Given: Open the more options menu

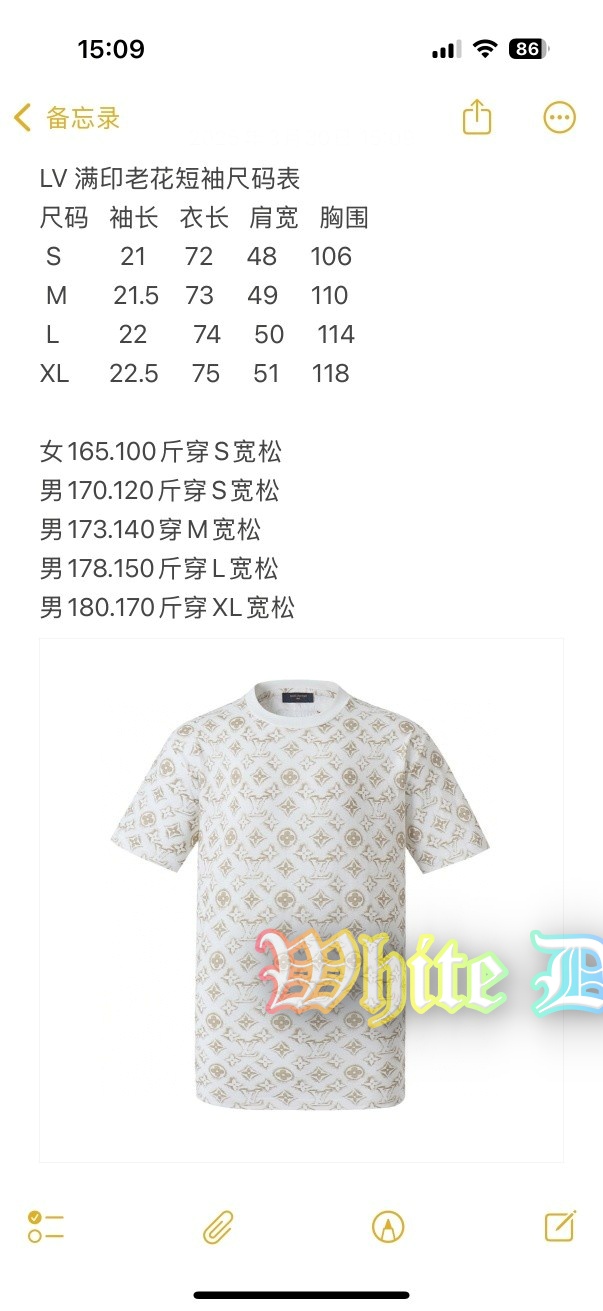Looking at the screenshot, I should tap(559, 117).
